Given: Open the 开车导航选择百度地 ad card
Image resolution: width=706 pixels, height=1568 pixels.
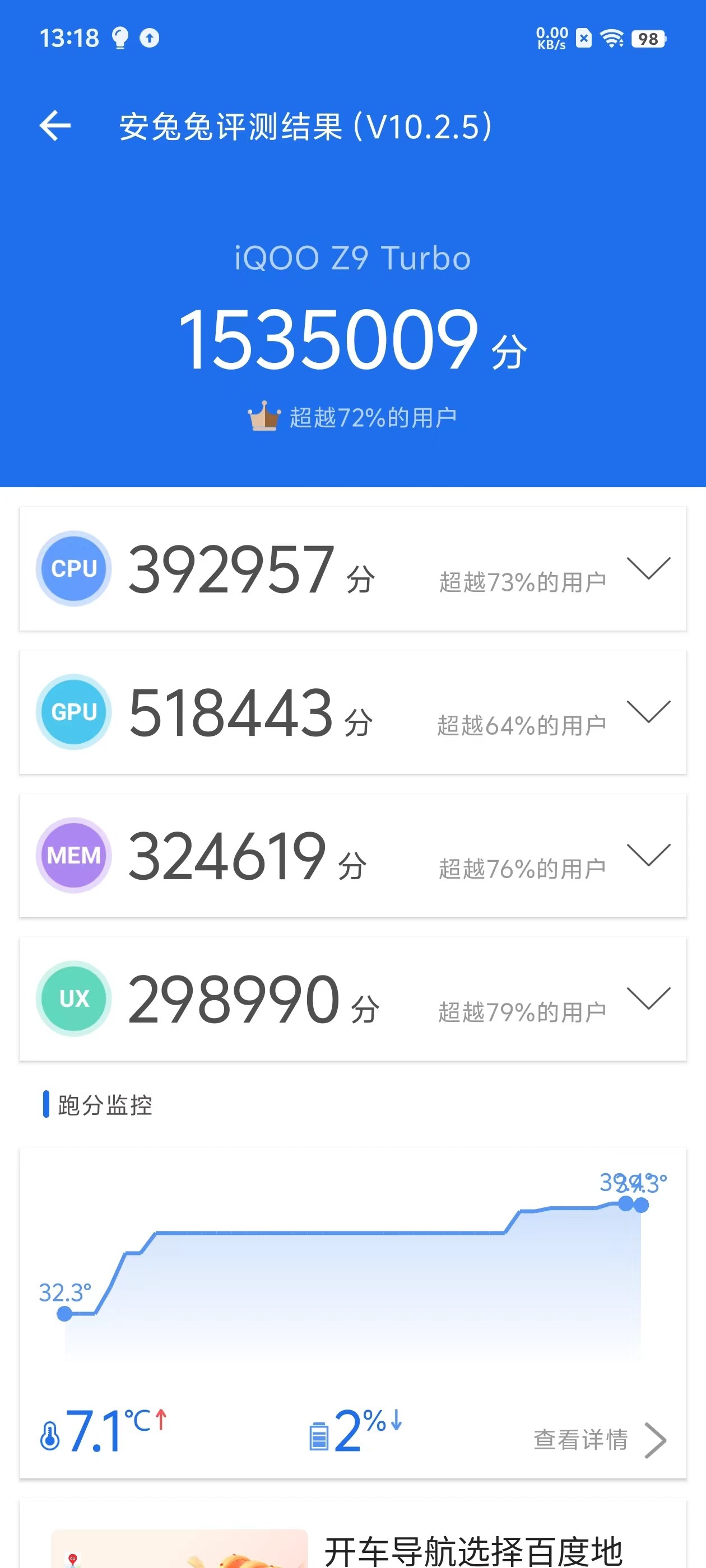Looking at the screenshot, I should 352,1534.
